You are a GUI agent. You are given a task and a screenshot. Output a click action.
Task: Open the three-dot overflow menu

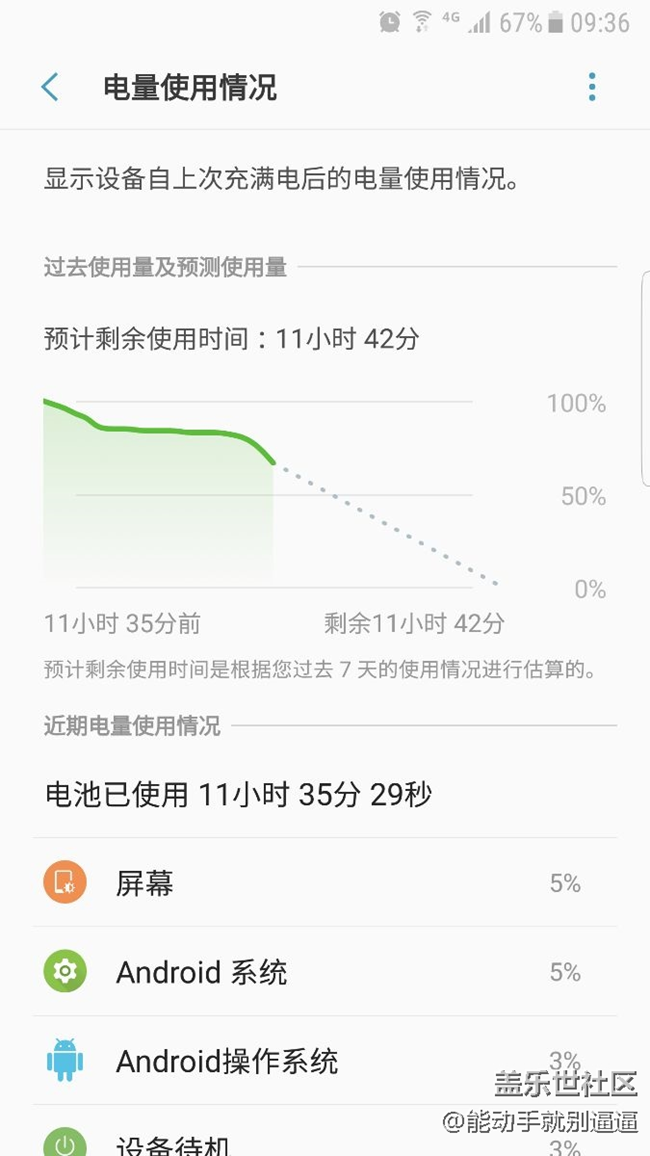[x=592, y=87]
